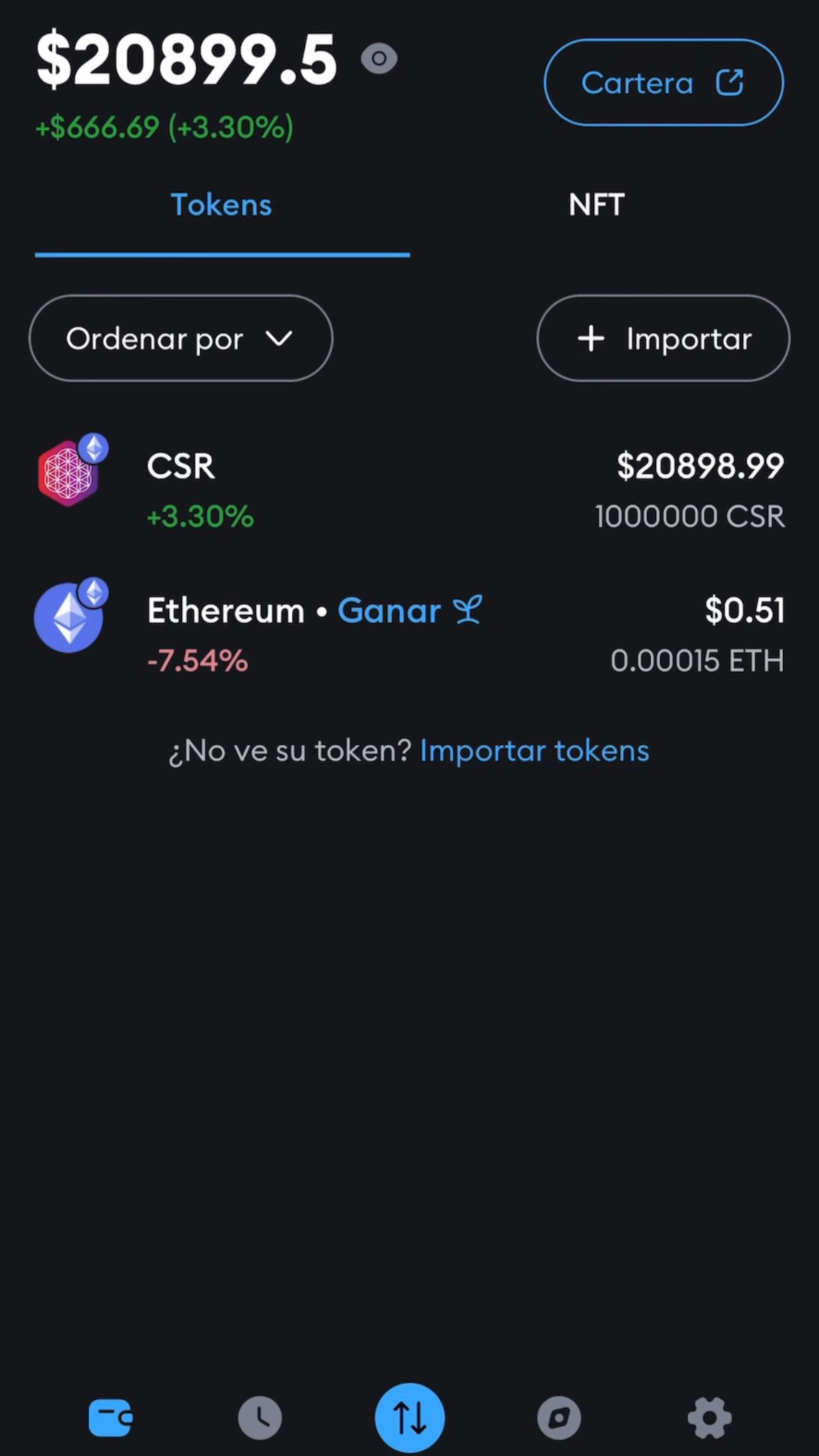Open the activity history clock tab

pyautogui.click(x=260, y=1418)
